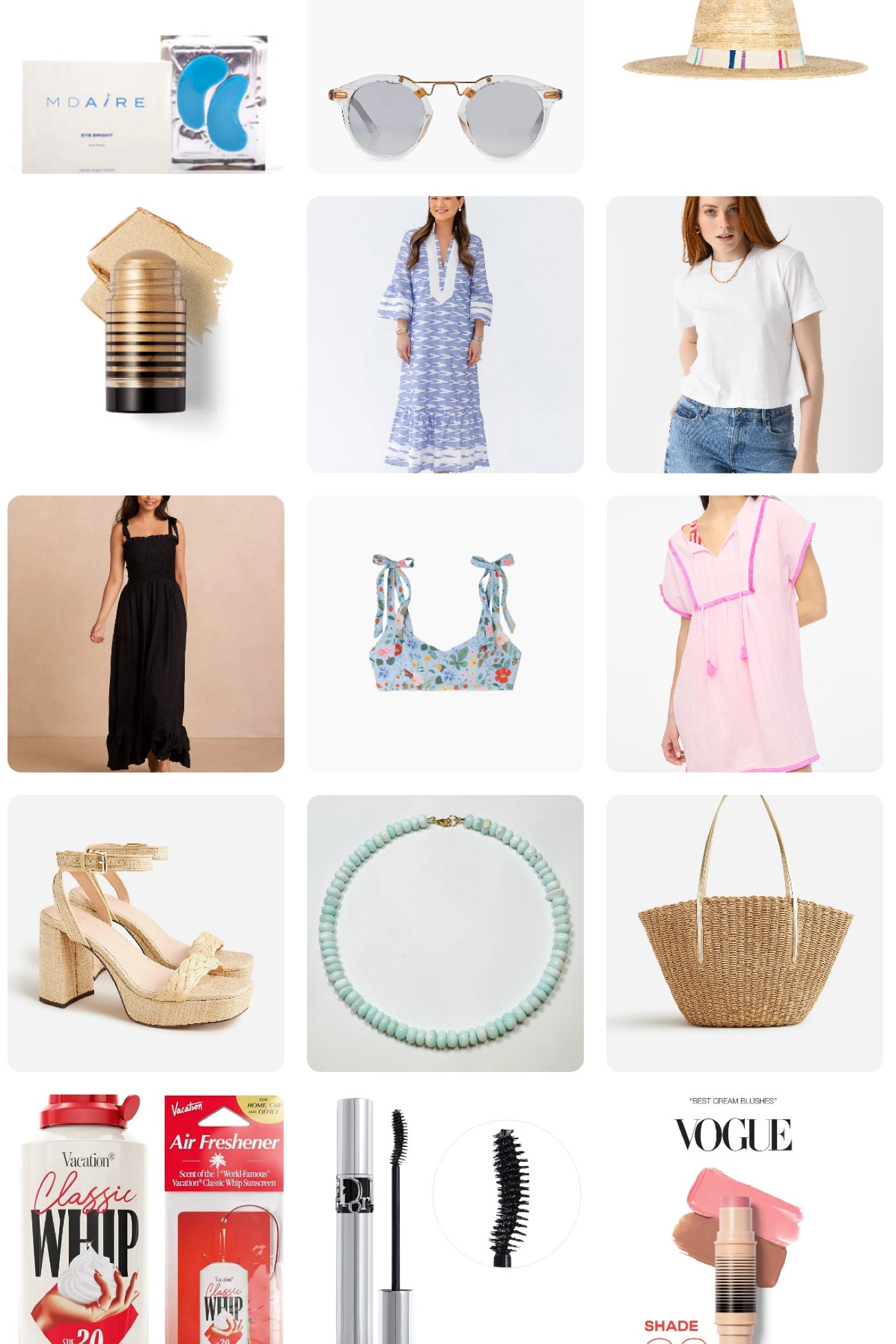Open the pink tassel cover-up dress
Image resolution: width=896 pixels, height=1344 pixels.
[745, 634]
